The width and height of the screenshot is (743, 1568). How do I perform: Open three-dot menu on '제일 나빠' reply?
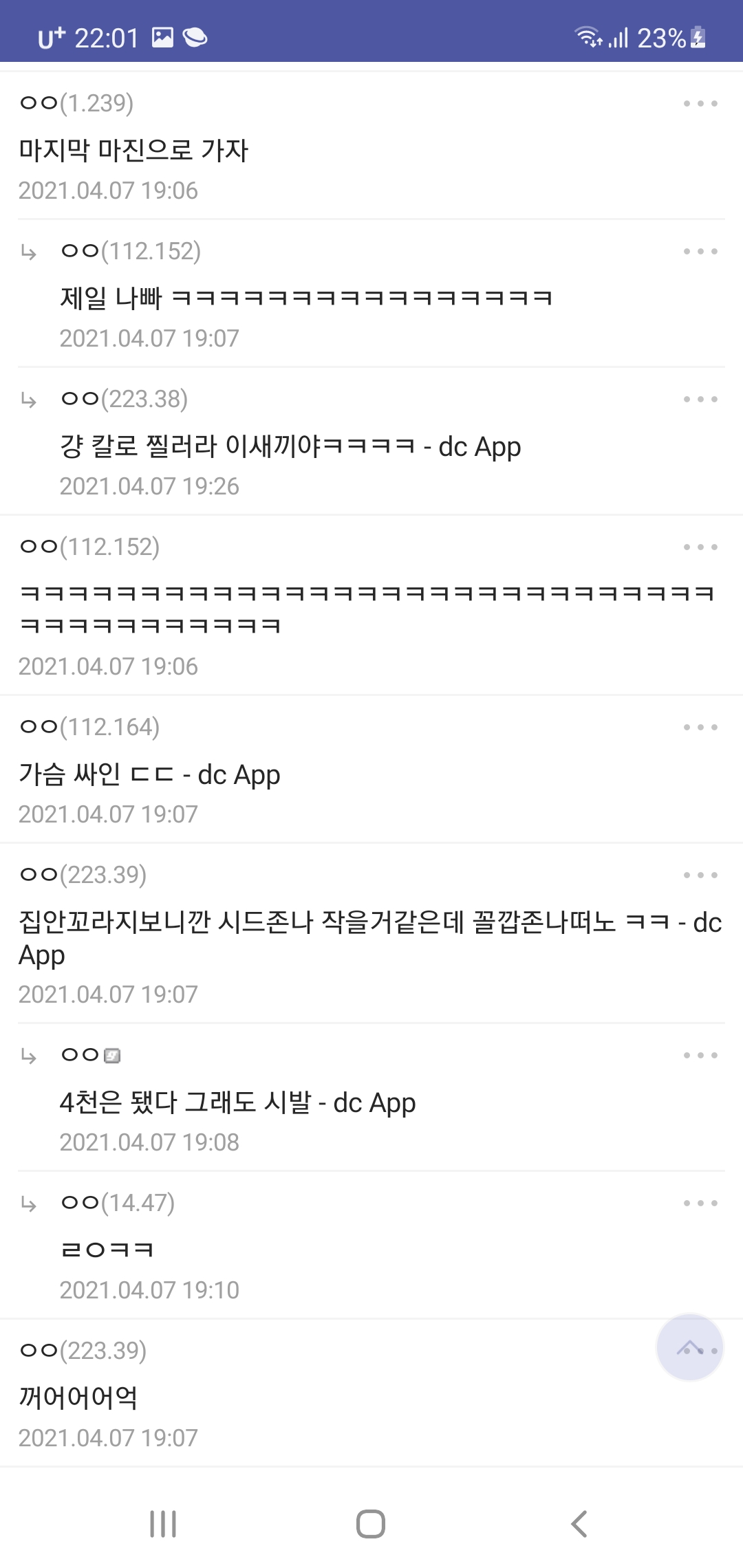(x=700, y=252)
